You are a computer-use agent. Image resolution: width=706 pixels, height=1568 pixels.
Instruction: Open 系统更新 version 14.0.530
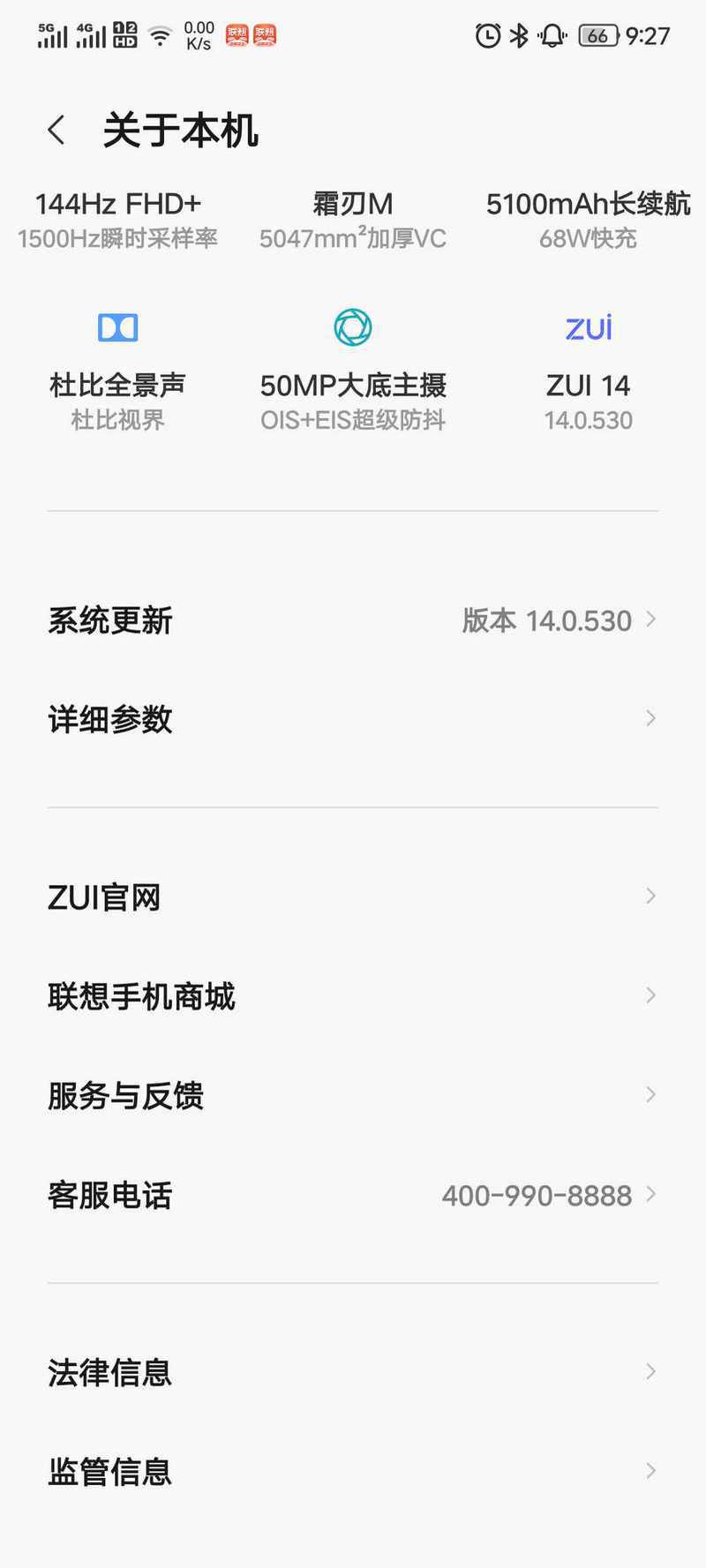point(353,620)
